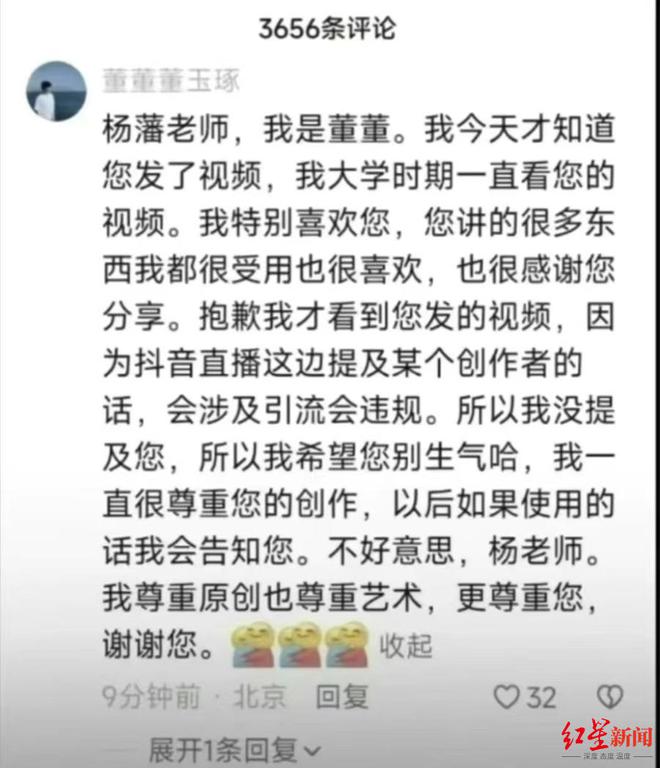This screenshot has width=660, height=768.
Task: Reply to 董董董玉琢's comment
Action: point(342,696)
